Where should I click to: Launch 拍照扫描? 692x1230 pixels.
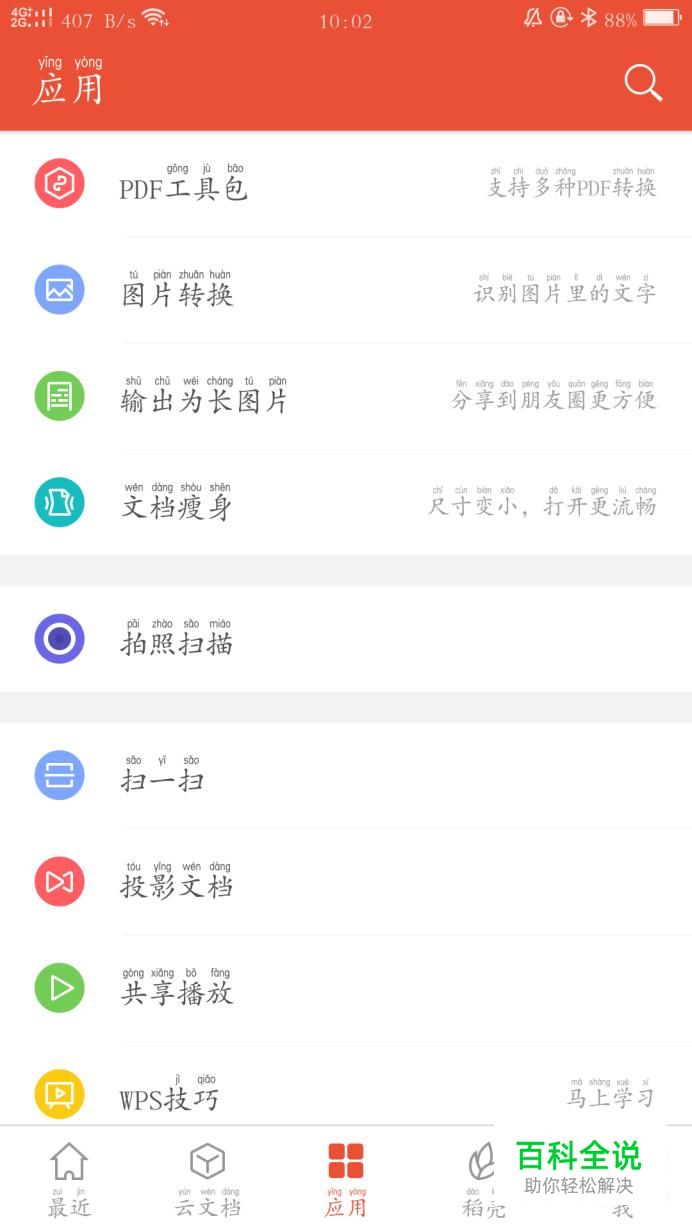pos(177,642)
